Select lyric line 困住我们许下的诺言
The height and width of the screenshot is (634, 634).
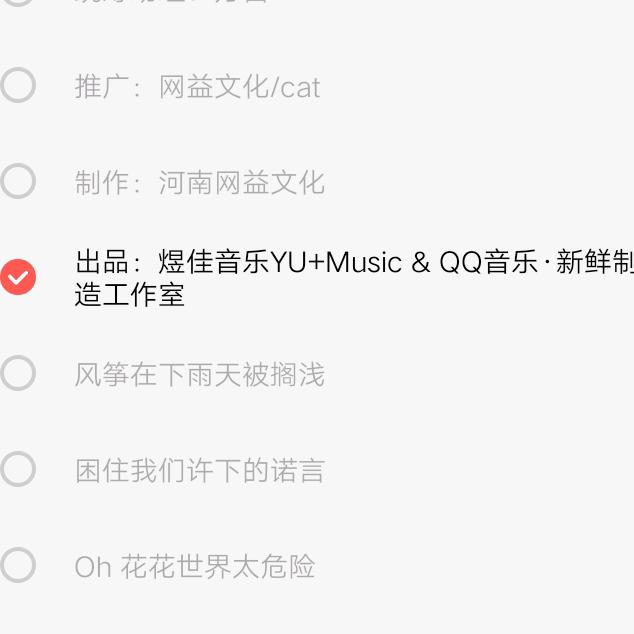click(18, 469)
